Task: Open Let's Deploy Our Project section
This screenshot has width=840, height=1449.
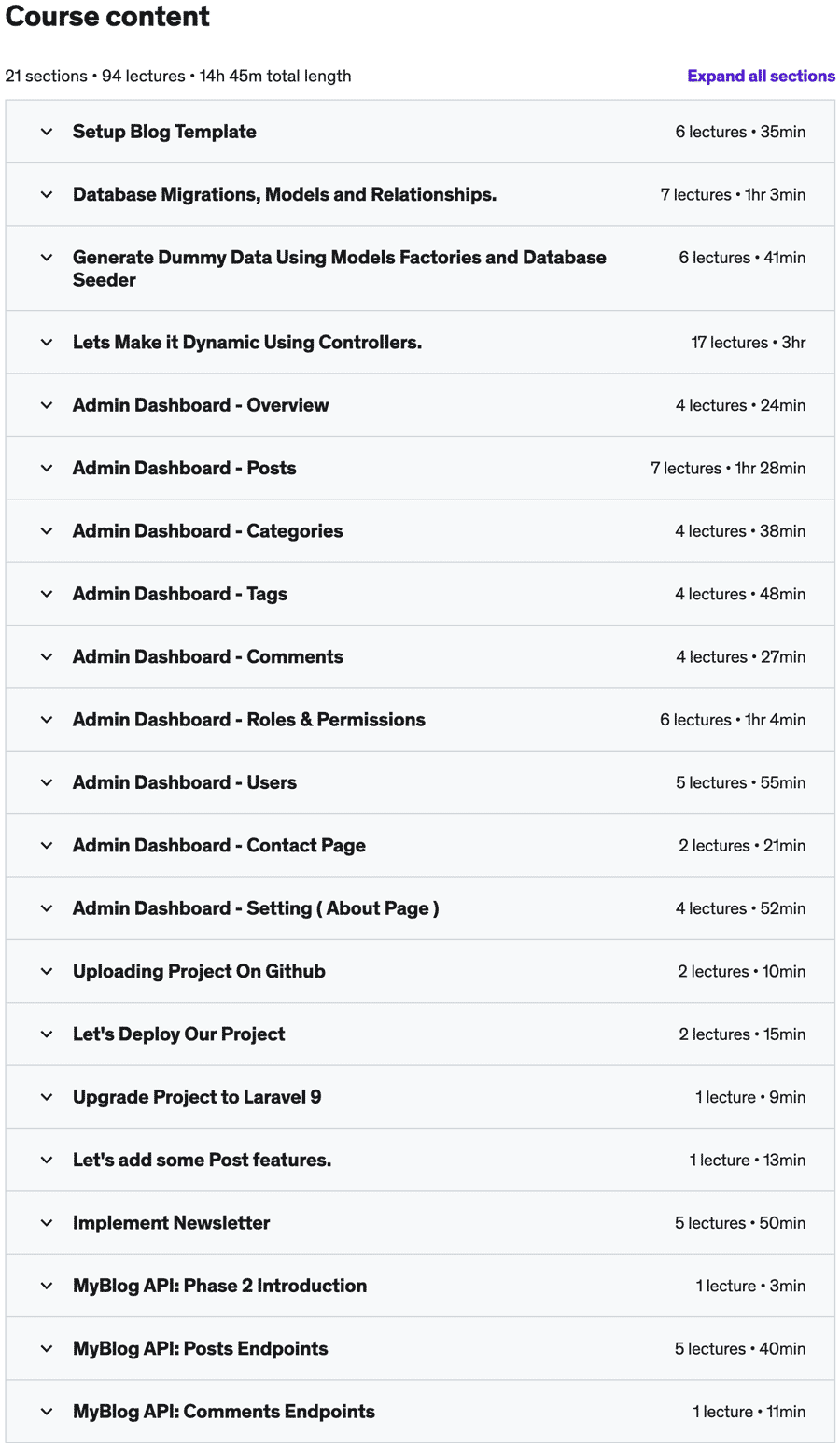Action: [420, 1034]
